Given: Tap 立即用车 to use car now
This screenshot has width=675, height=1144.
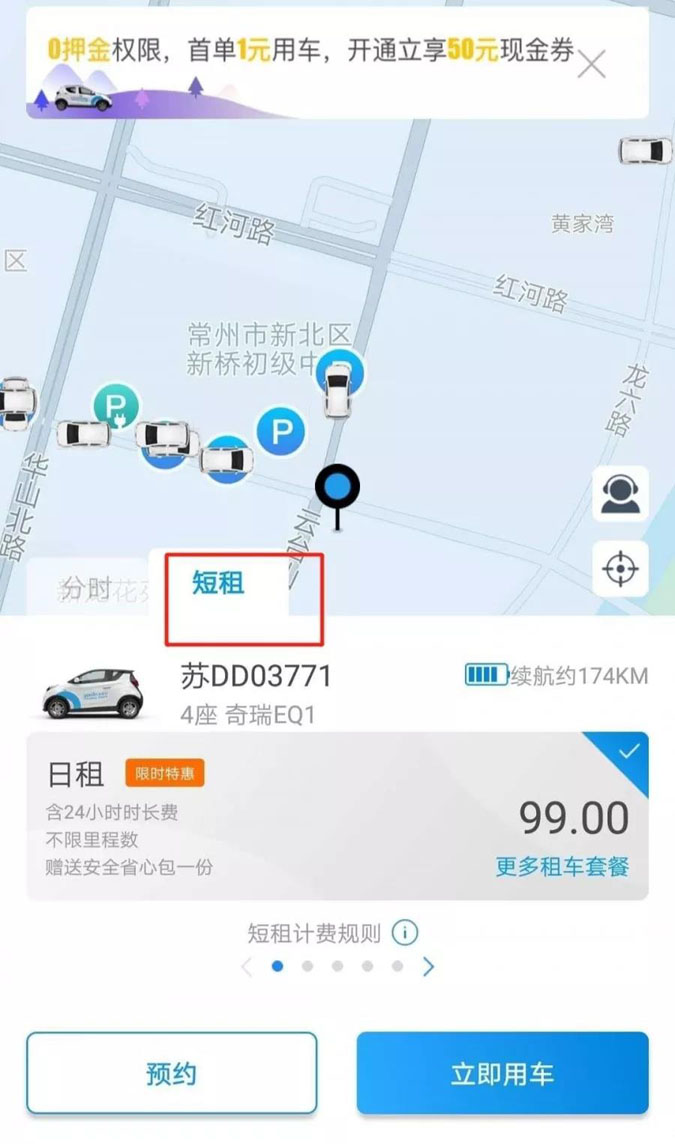Looking at the screenshot, I should 502,1074.
